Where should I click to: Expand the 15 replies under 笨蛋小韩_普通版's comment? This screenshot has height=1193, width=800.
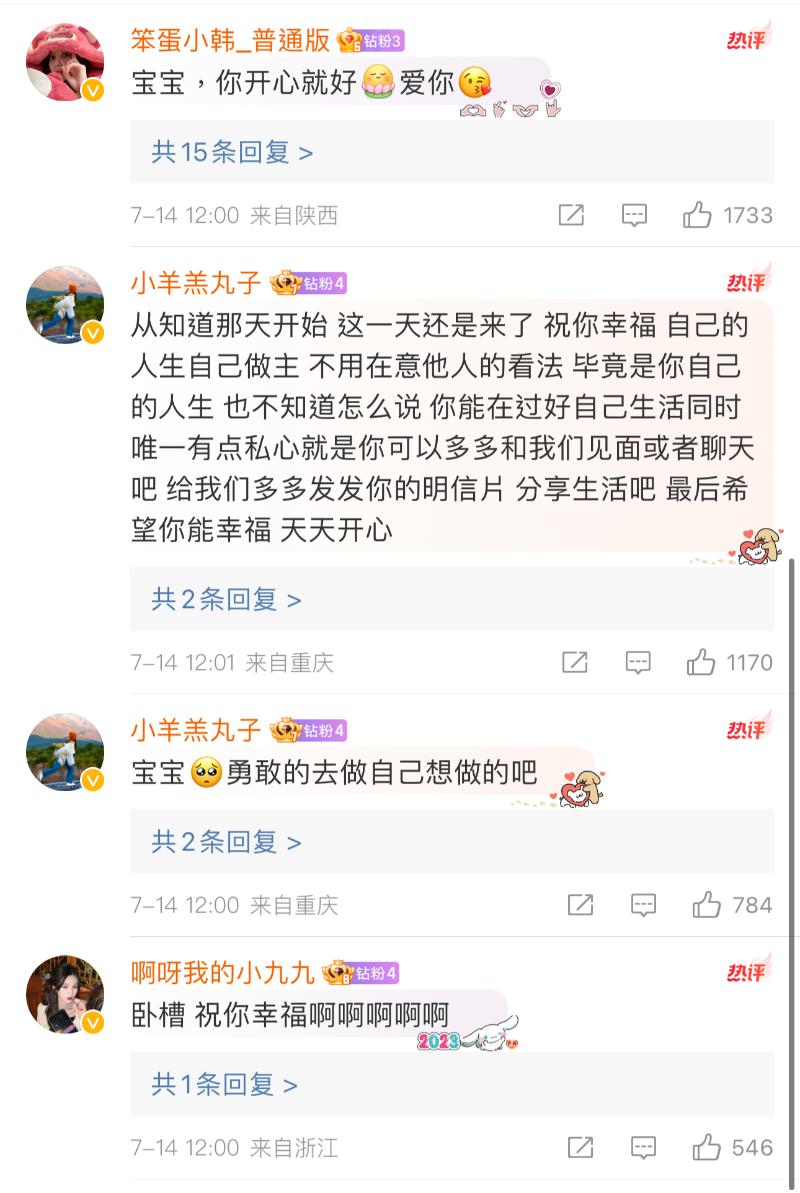pos(232,152)
